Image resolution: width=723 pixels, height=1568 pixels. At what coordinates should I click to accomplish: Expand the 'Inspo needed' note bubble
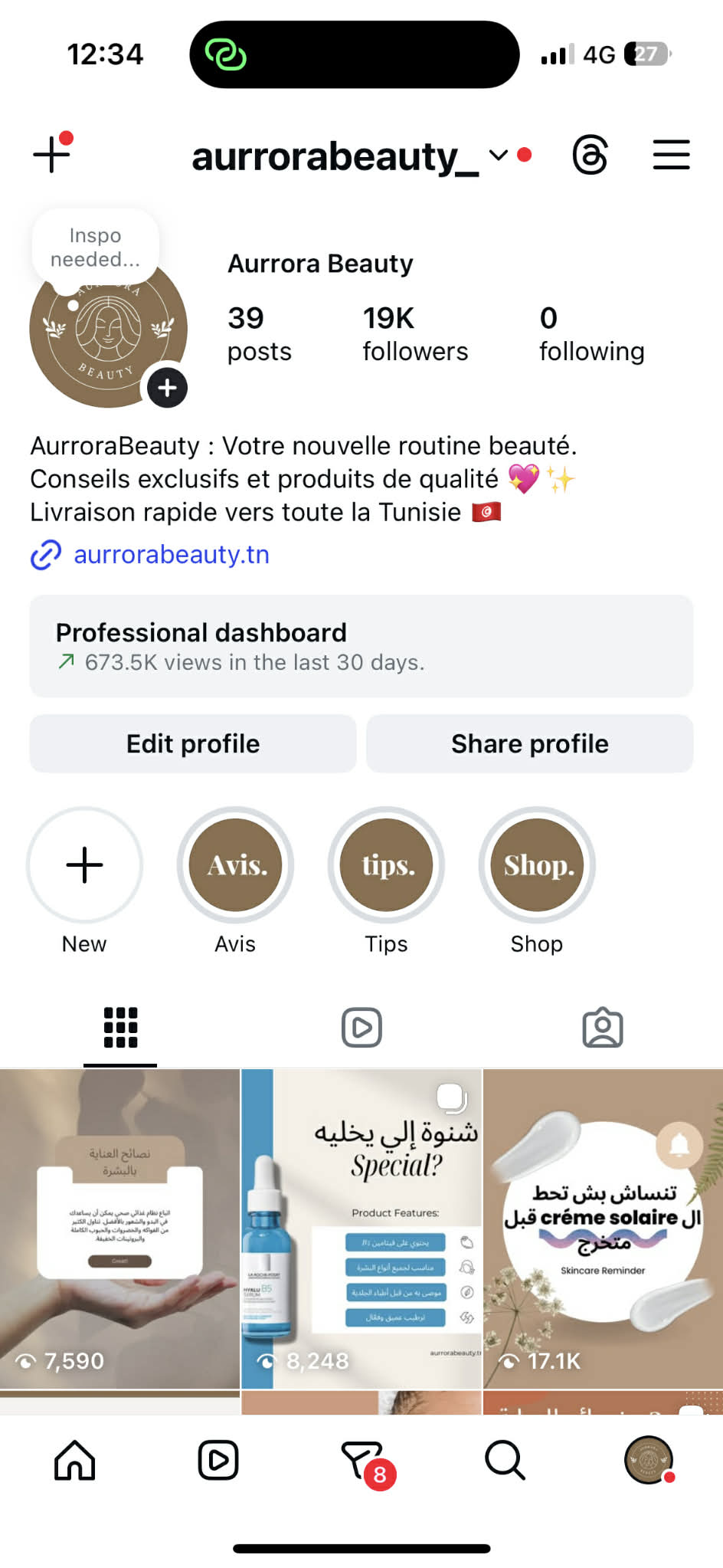[94, 247]
